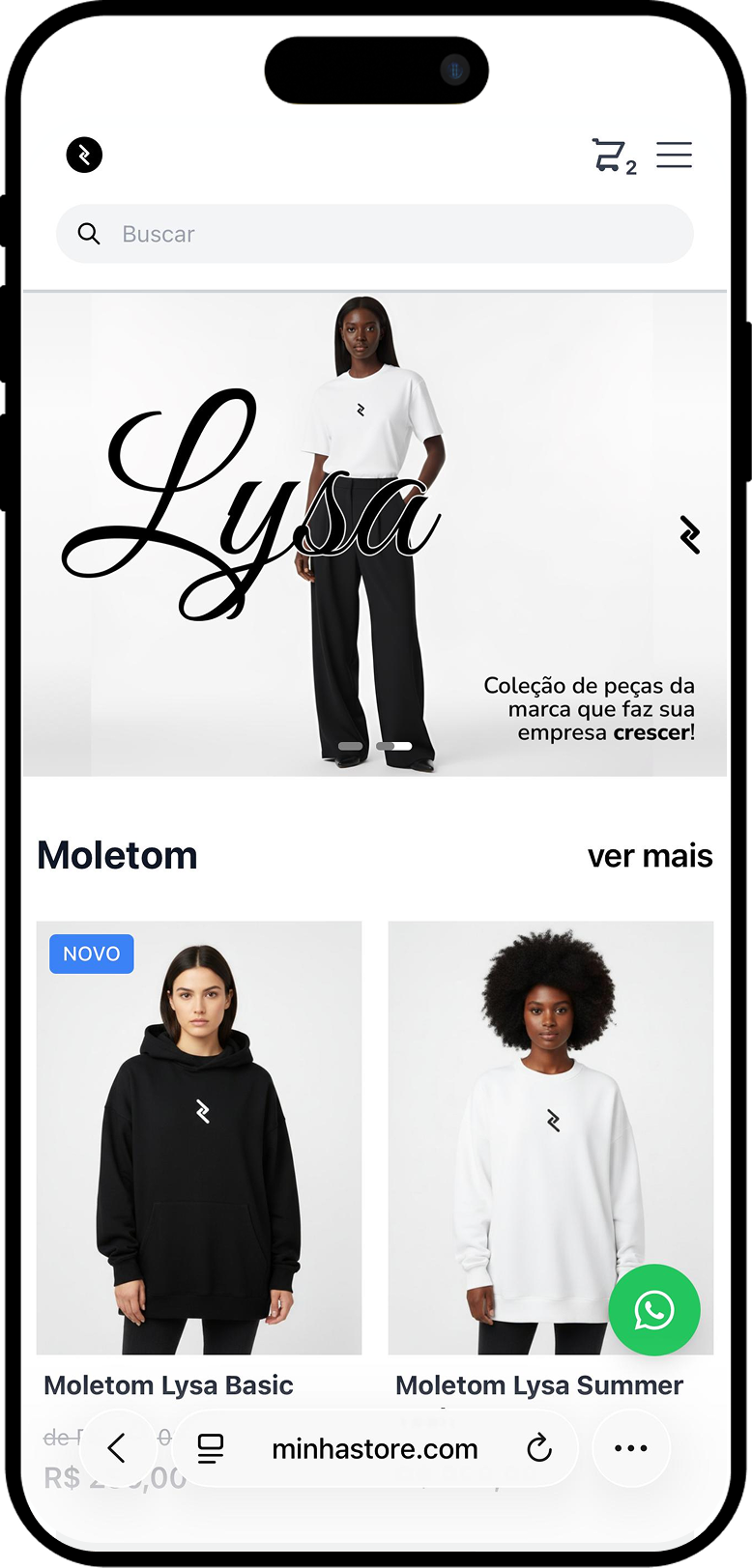Open the shopping cart
This screenshot has width=752, height=1568.
click(x=614, y=156)
